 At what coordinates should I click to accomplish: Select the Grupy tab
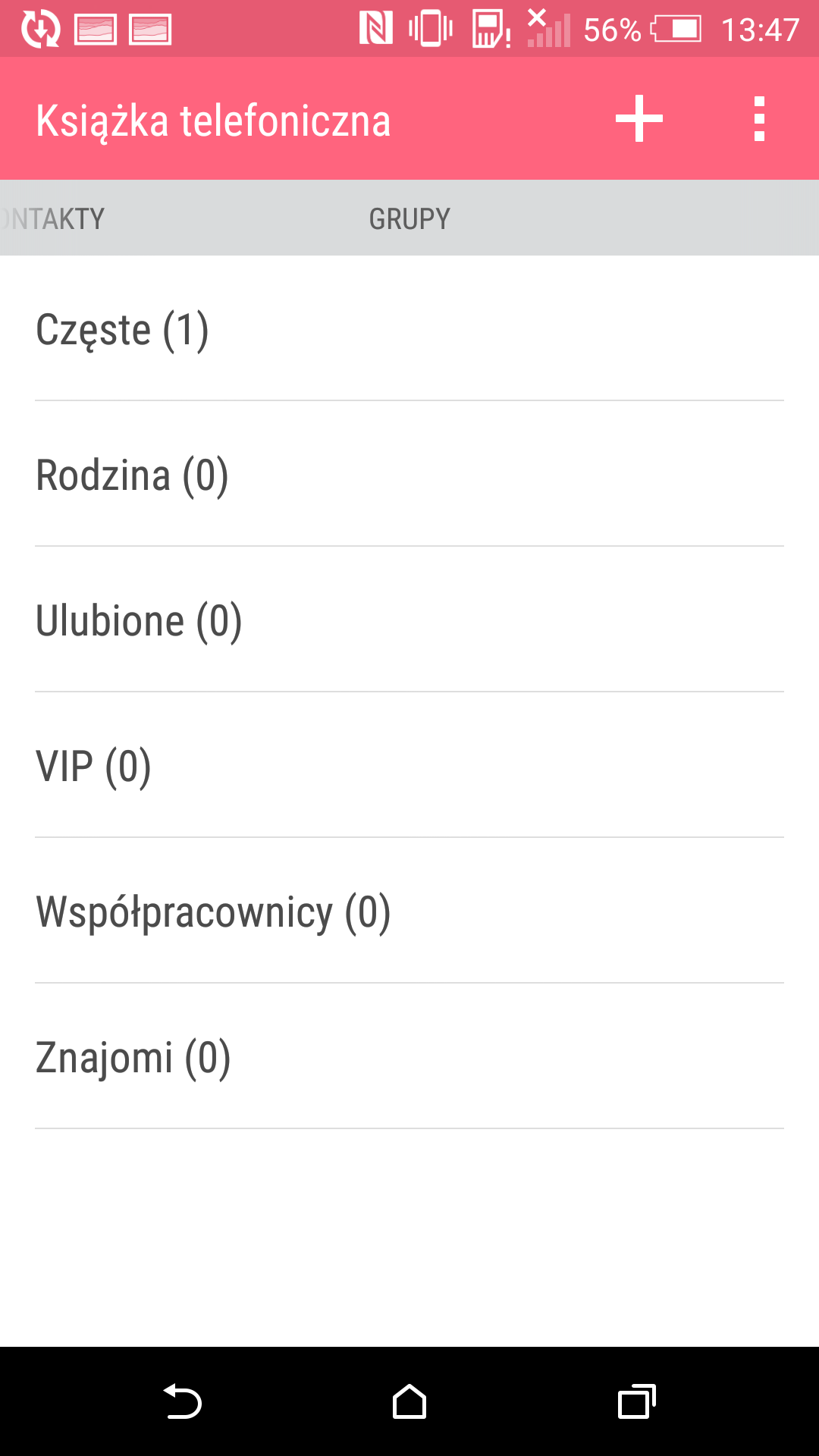pyautogui.click(x=409, y=218)
